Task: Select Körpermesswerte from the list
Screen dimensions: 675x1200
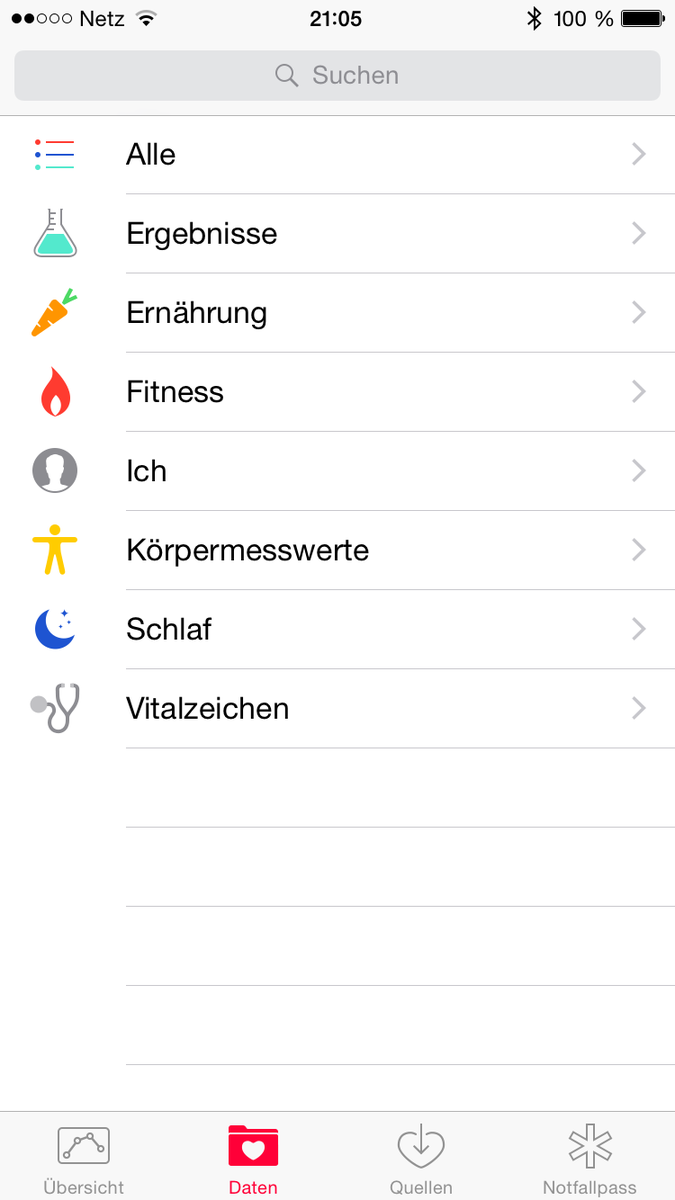Action: coord(337,550)
